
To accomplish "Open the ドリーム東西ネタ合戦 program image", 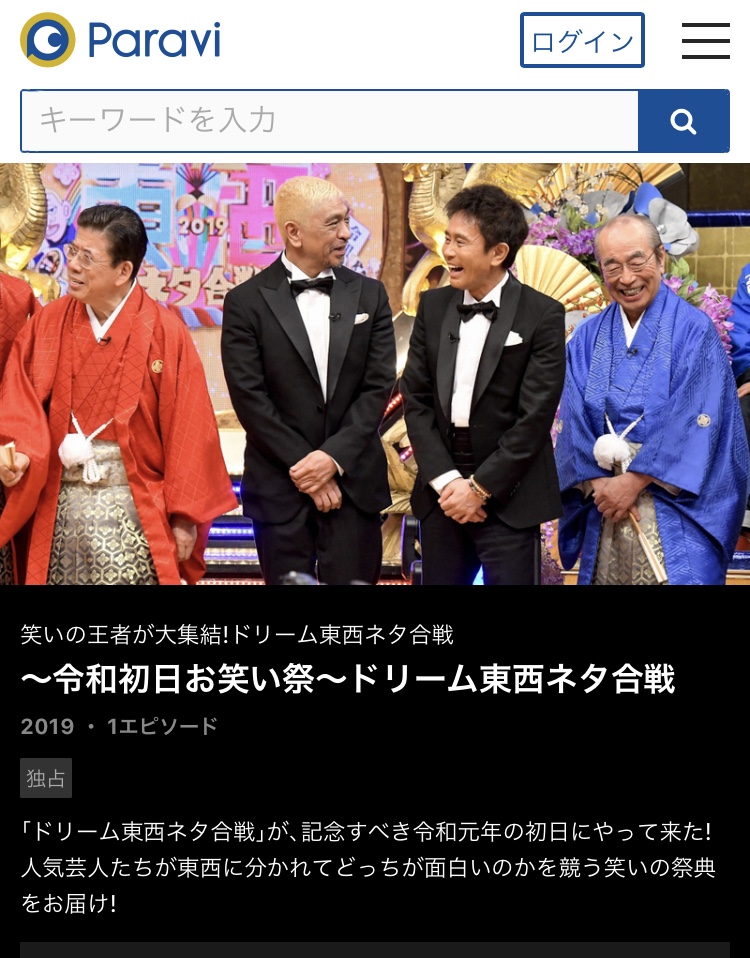I will [375, 374].
